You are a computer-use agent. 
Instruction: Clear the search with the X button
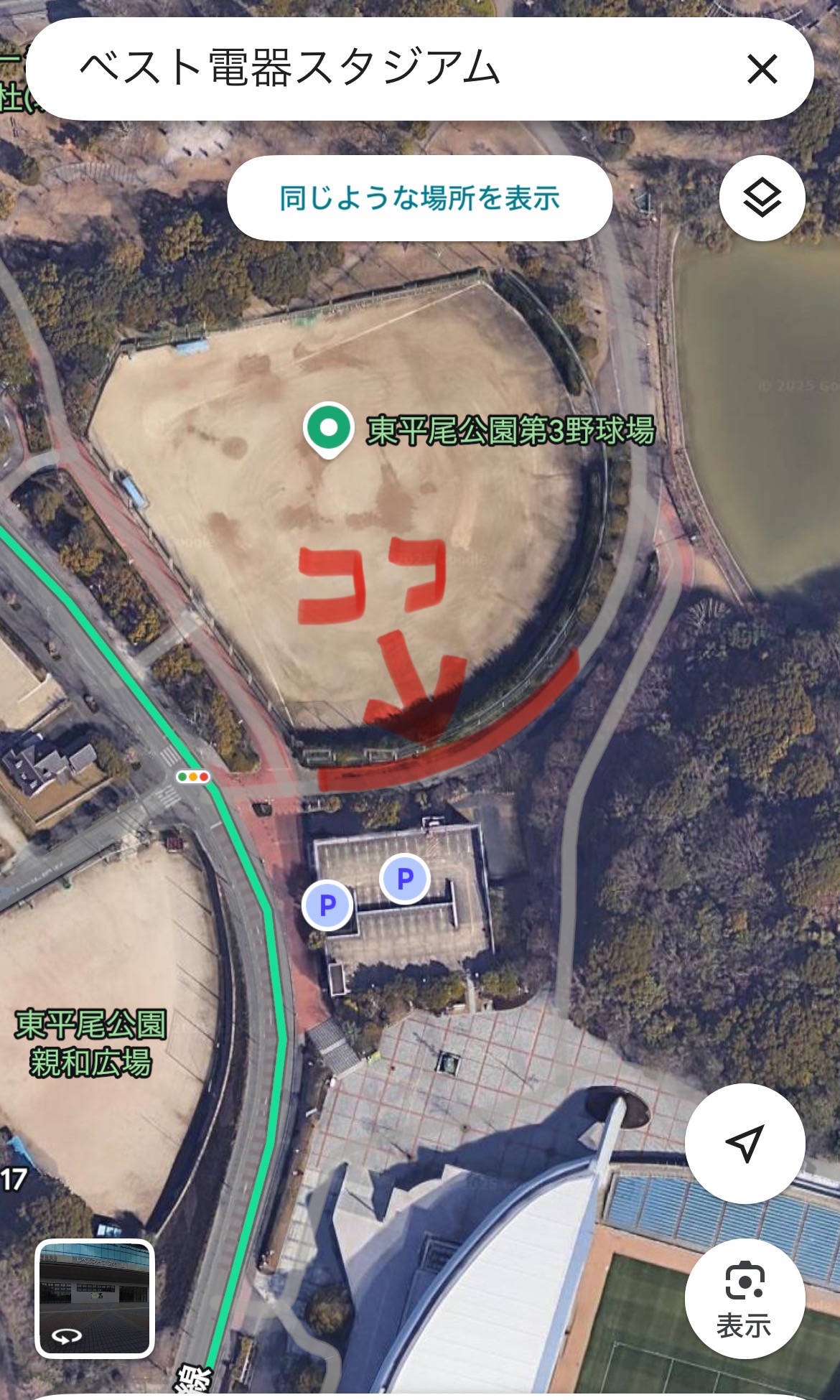[762, 70]
